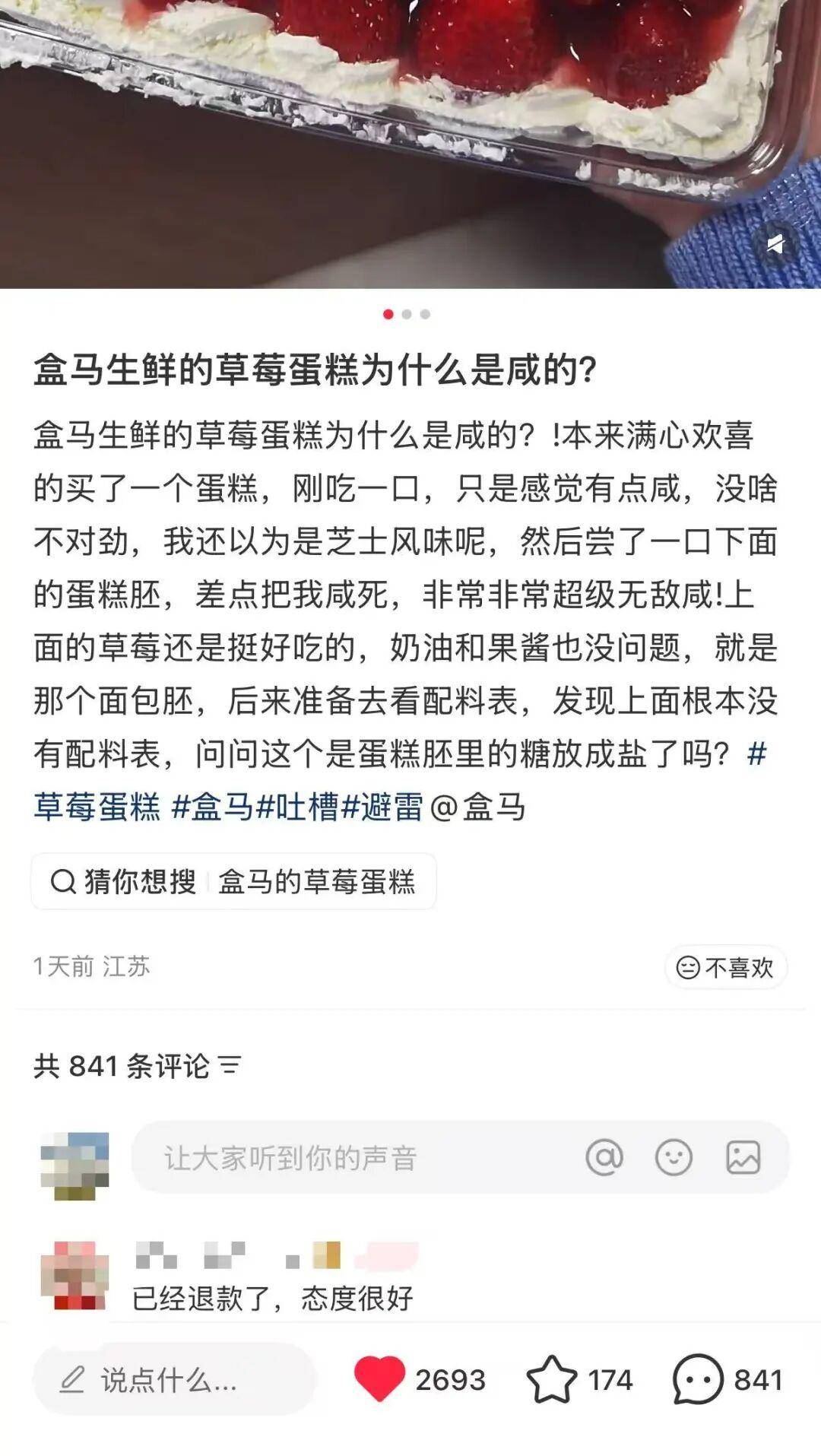Open the #草莓蛋糕 hashtag
This screenshot has width=821, height=1456.
point(97,807)
